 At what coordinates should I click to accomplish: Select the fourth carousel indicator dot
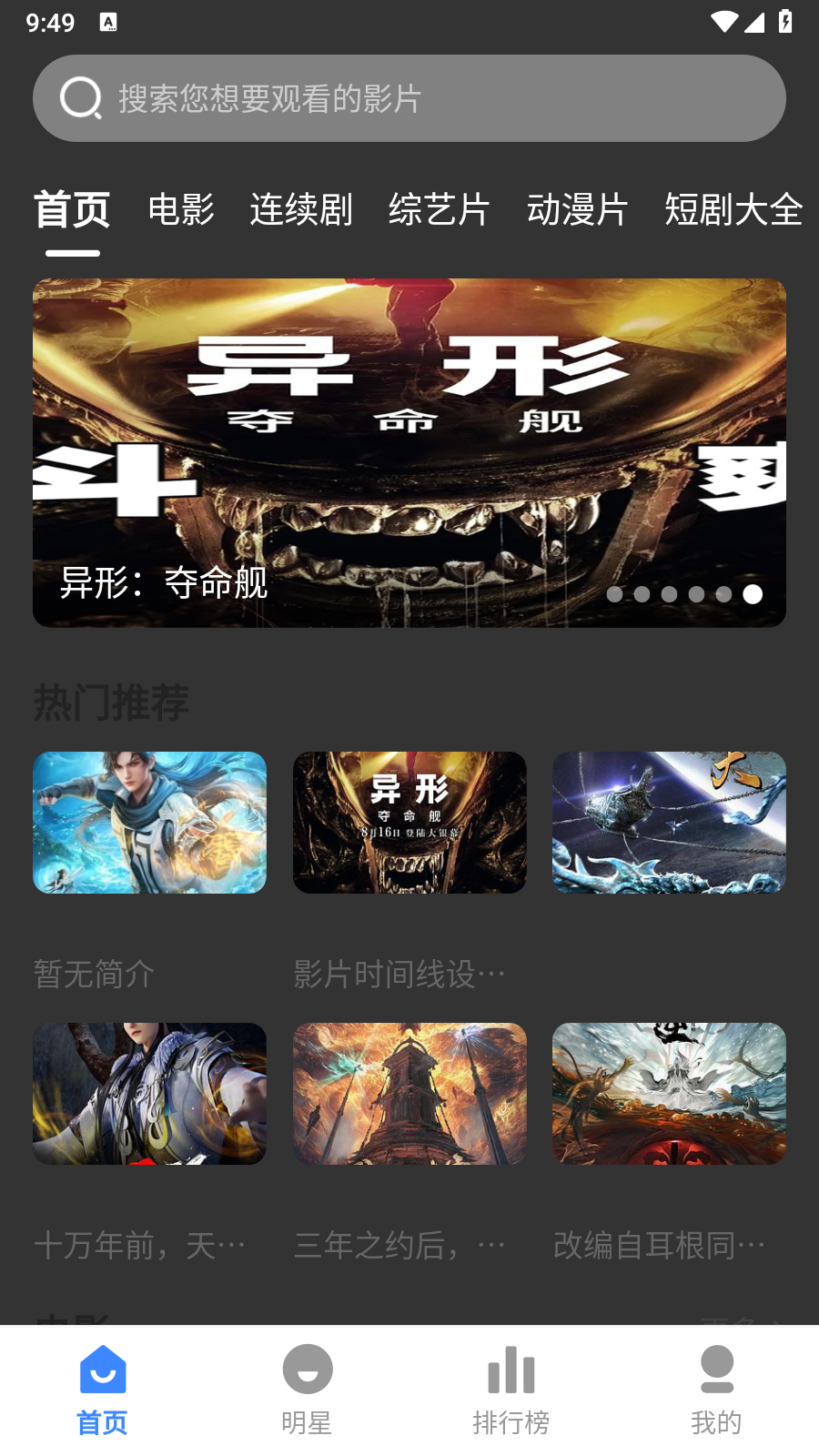[698, 594]
